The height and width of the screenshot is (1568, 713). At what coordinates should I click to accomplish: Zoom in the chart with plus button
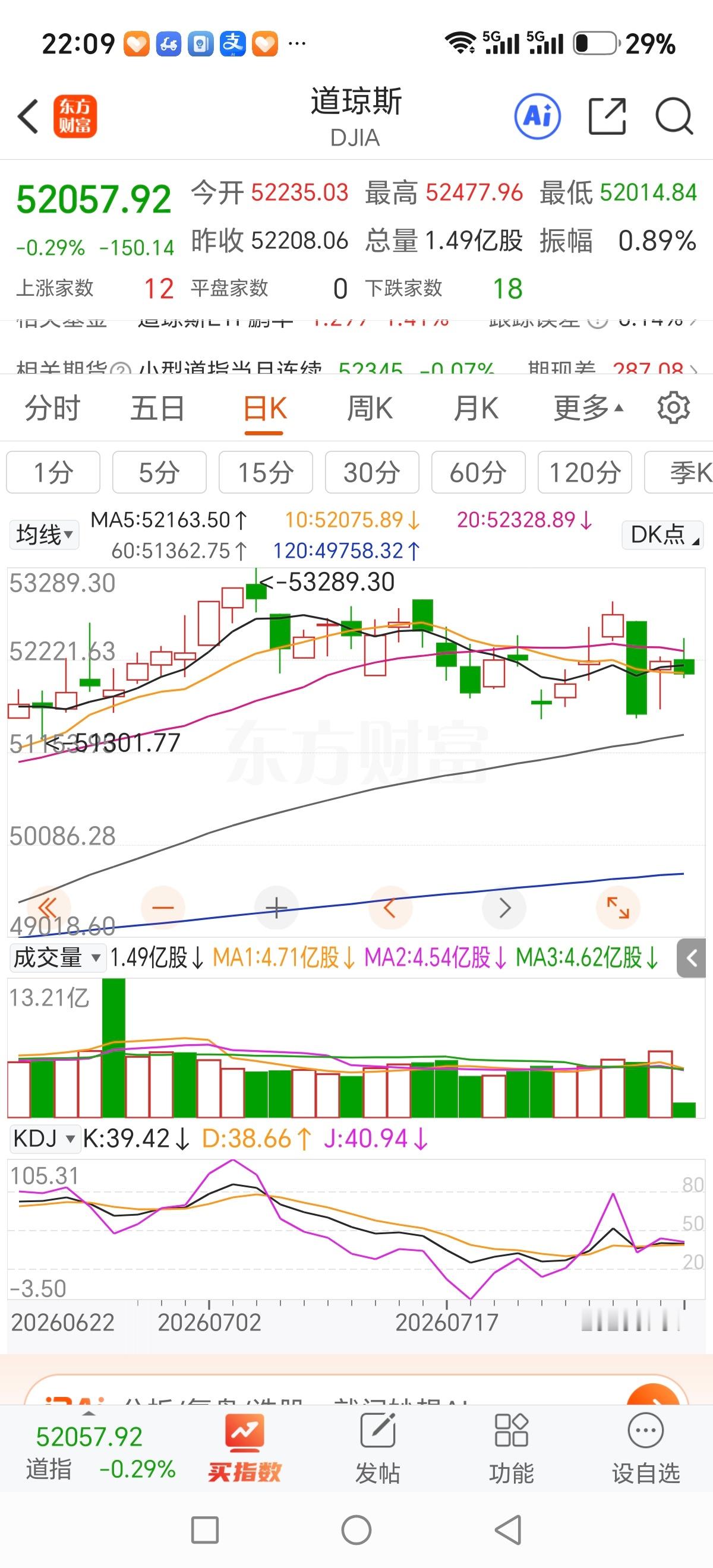(x=276, y=908)
